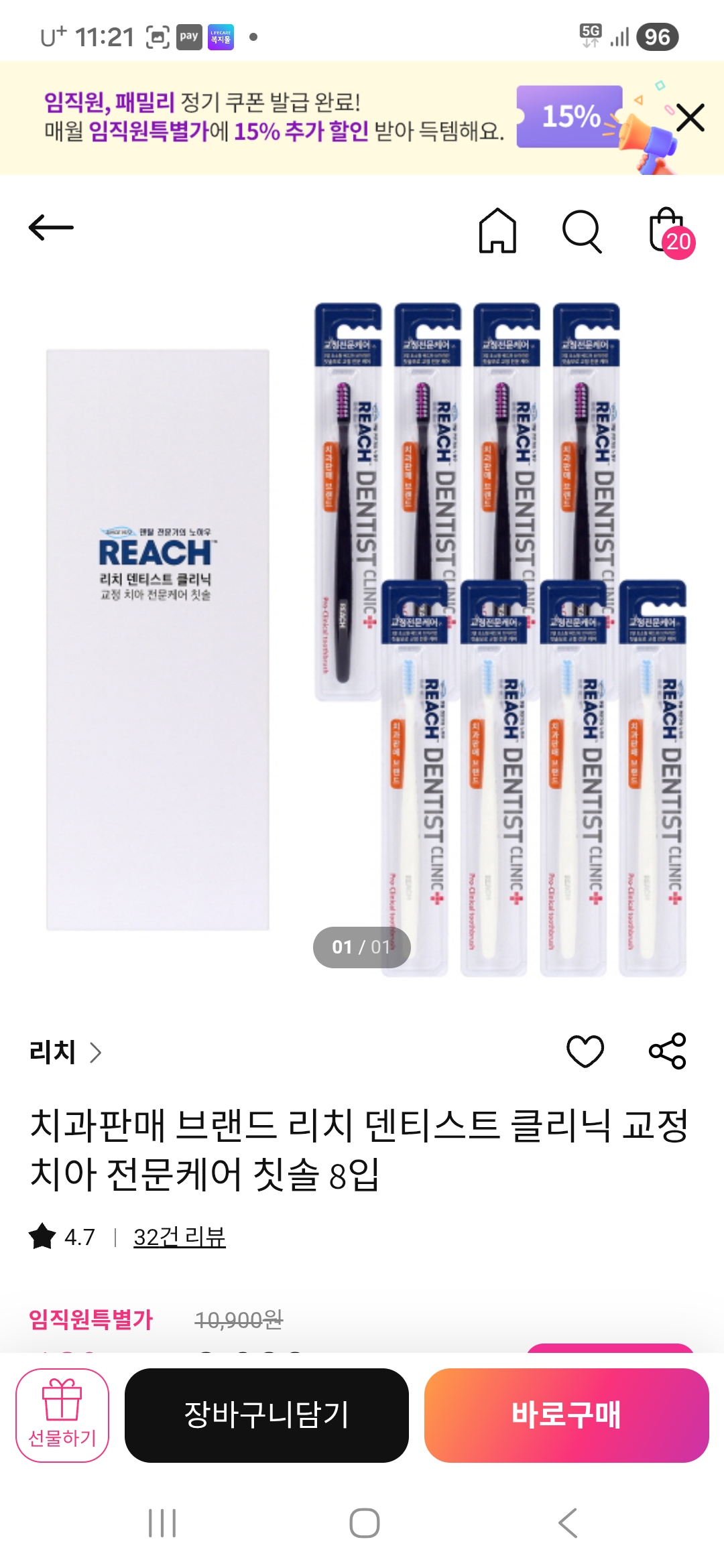Read the 32건 리뷰 reviews
Image resolution: width=724 pixels, height=1568 pixels.
[x=179, y=1236]
